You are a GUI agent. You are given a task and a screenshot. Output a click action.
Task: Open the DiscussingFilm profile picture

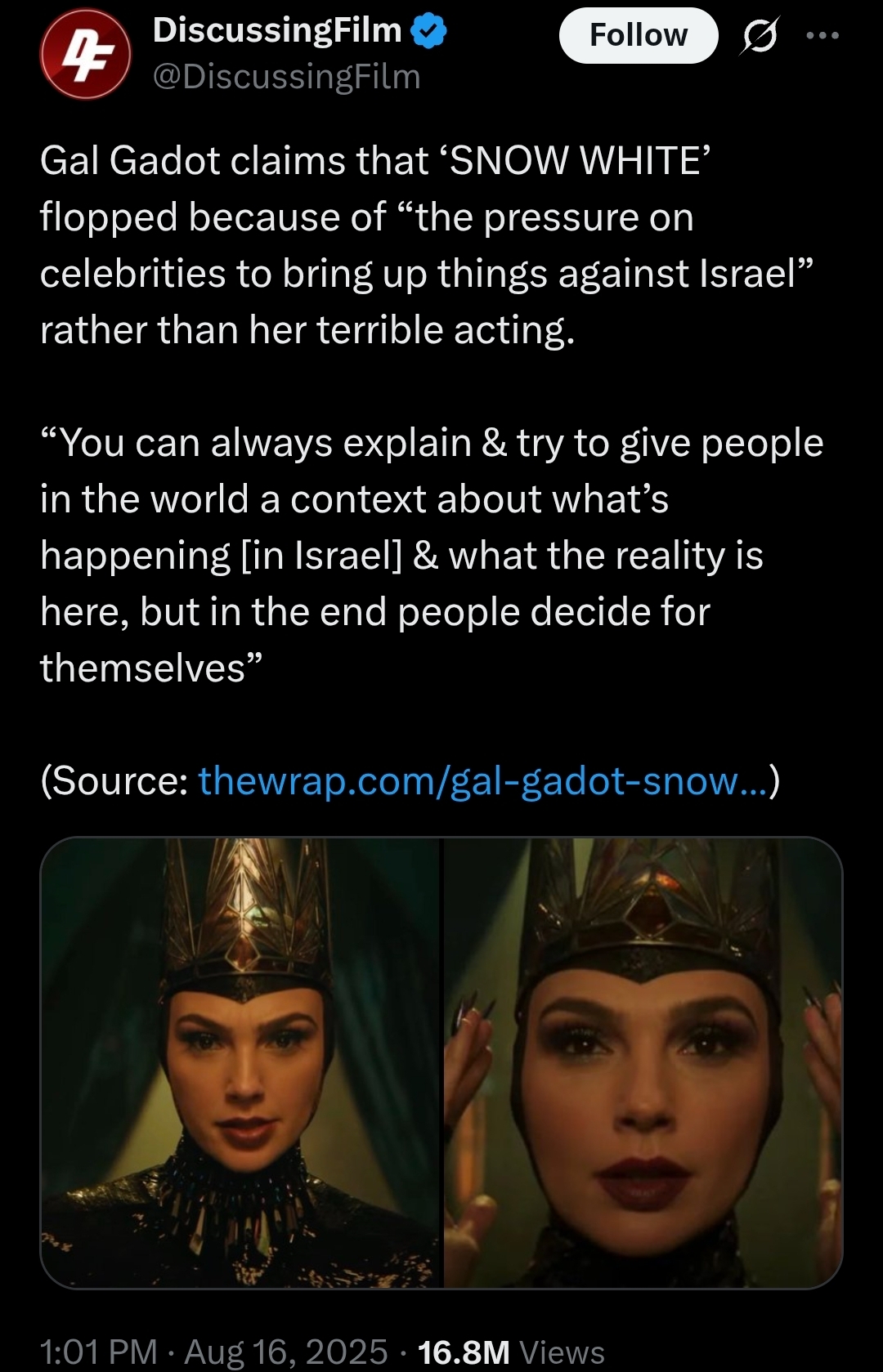click(85, 56)
